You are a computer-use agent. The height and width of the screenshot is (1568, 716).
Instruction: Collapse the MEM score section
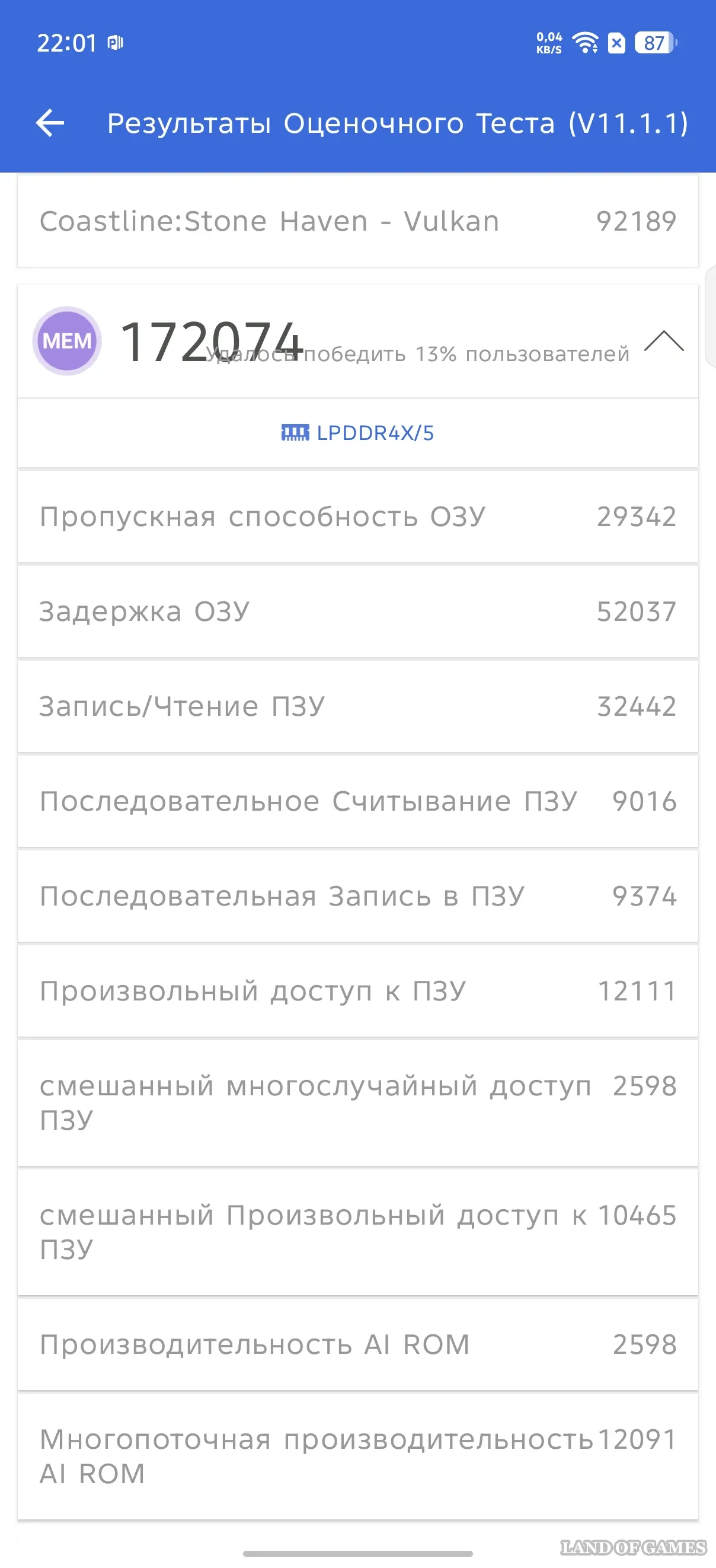664,342
